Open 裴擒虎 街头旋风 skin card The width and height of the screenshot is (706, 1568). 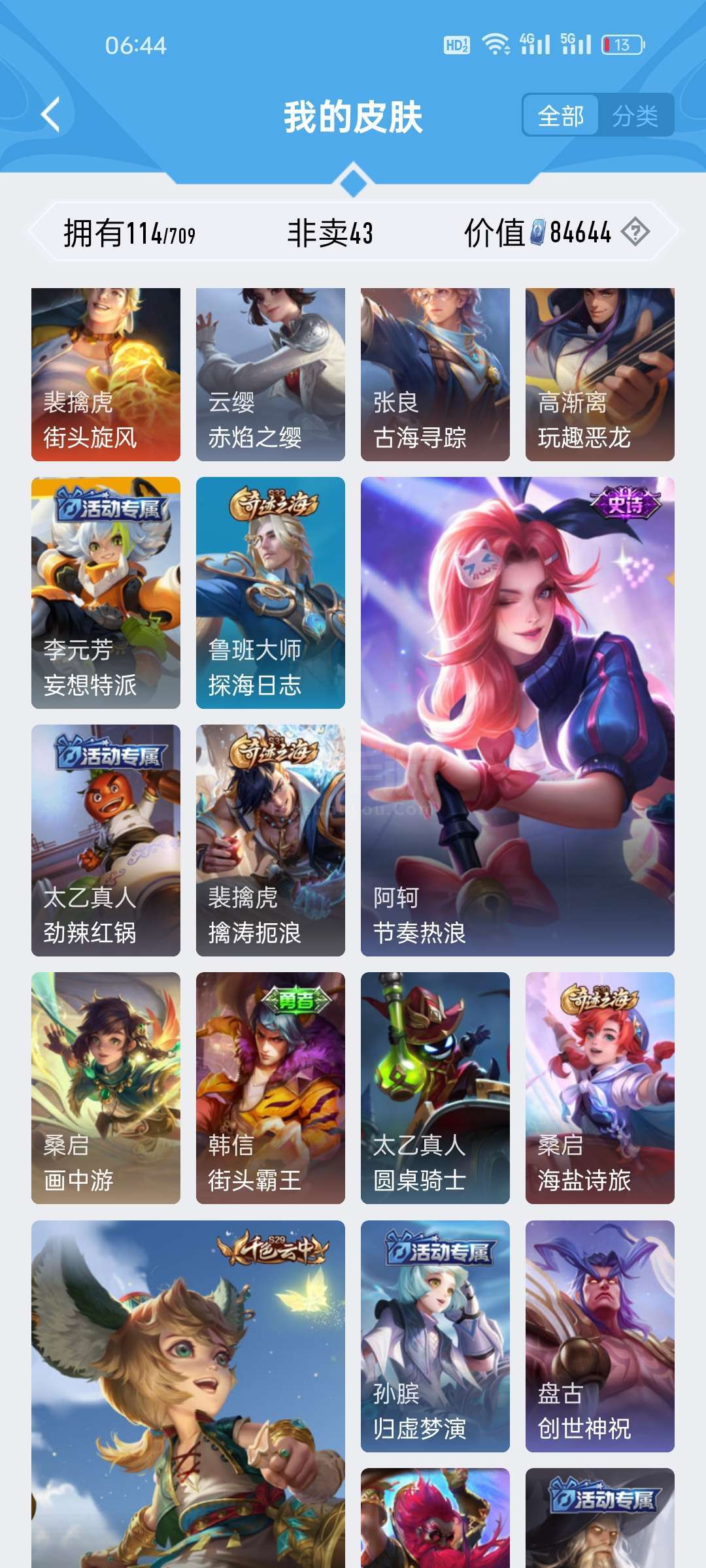(x=106, y=374)
